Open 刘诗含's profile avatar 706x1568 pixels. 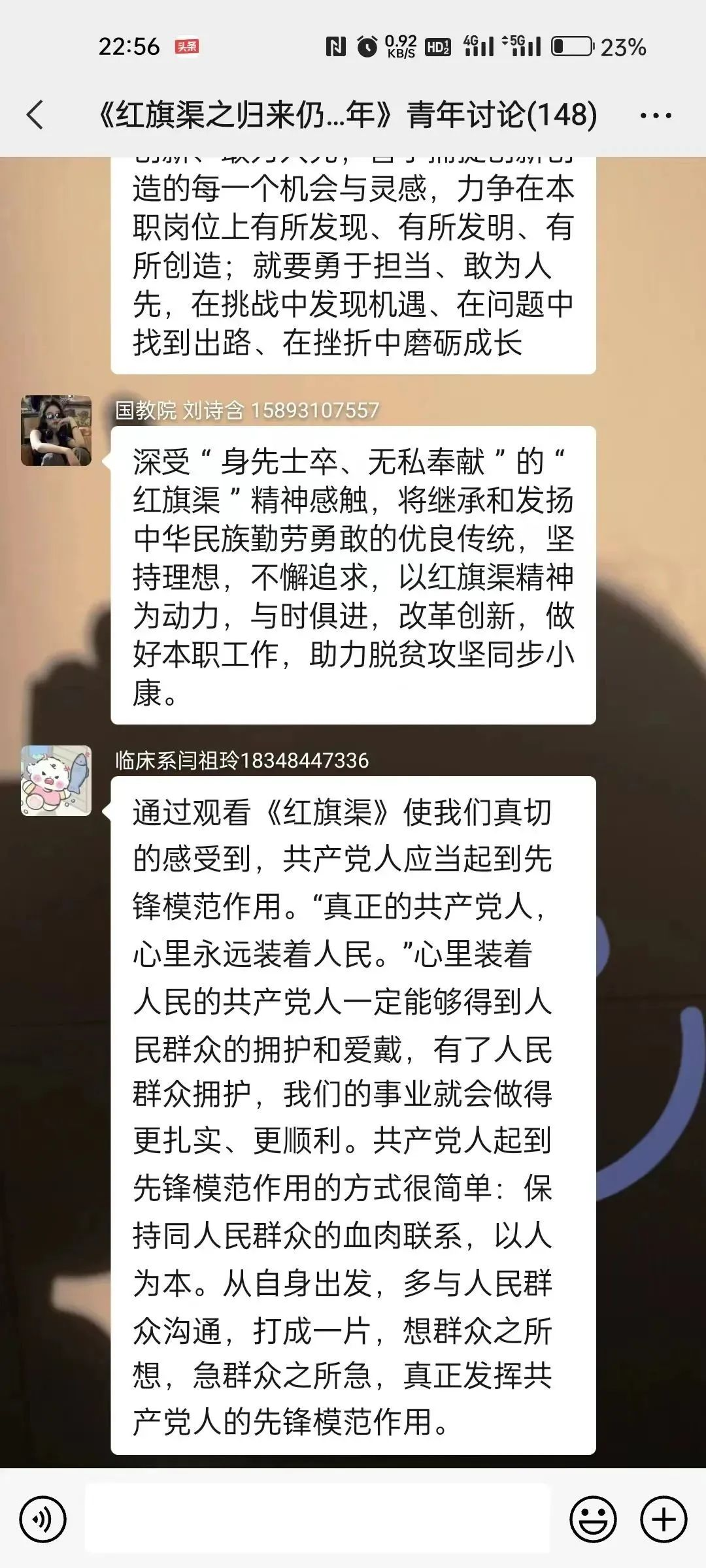point(56,431)
